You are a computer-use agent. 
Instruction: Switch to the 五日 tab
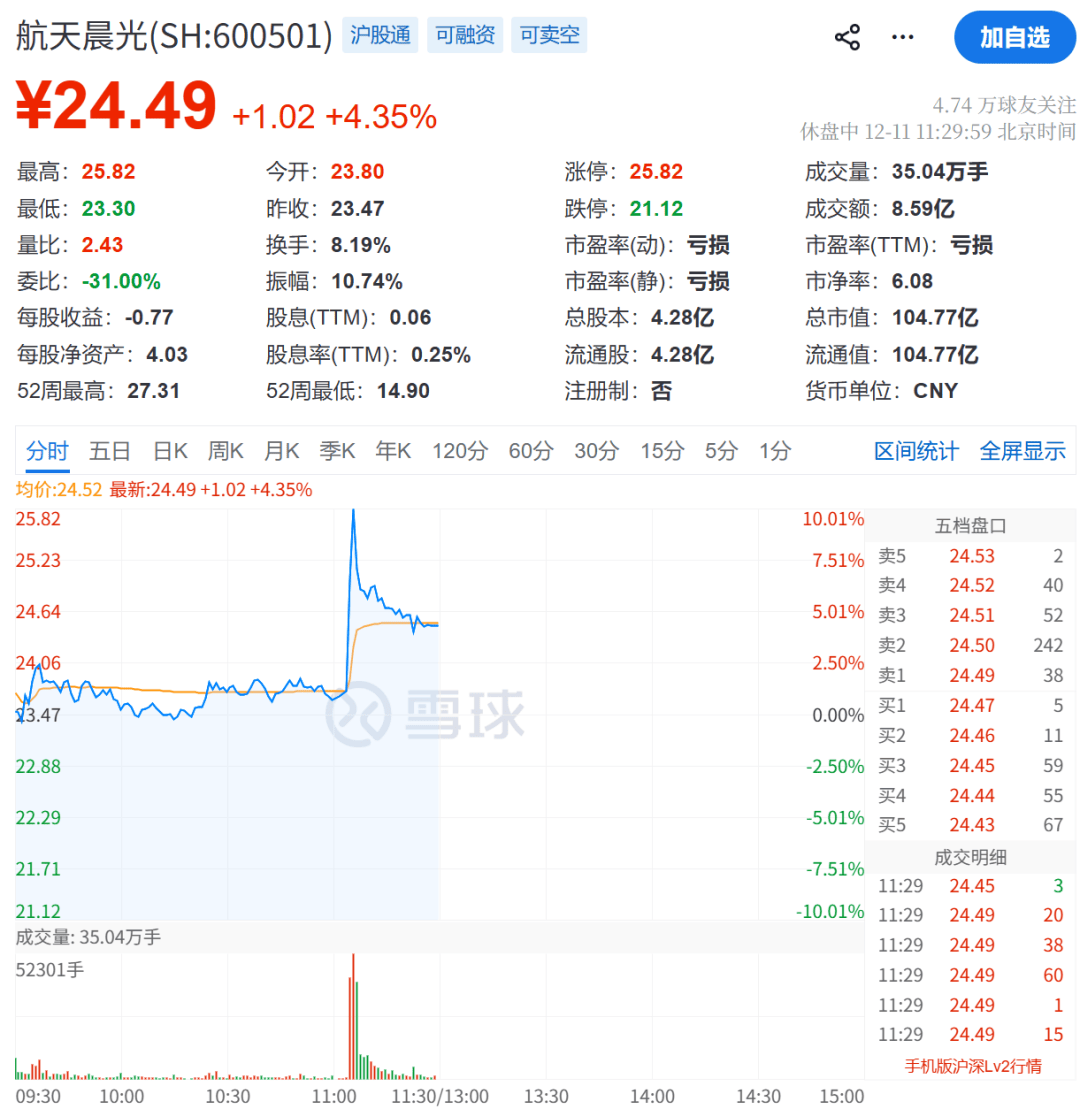point(107,452)
